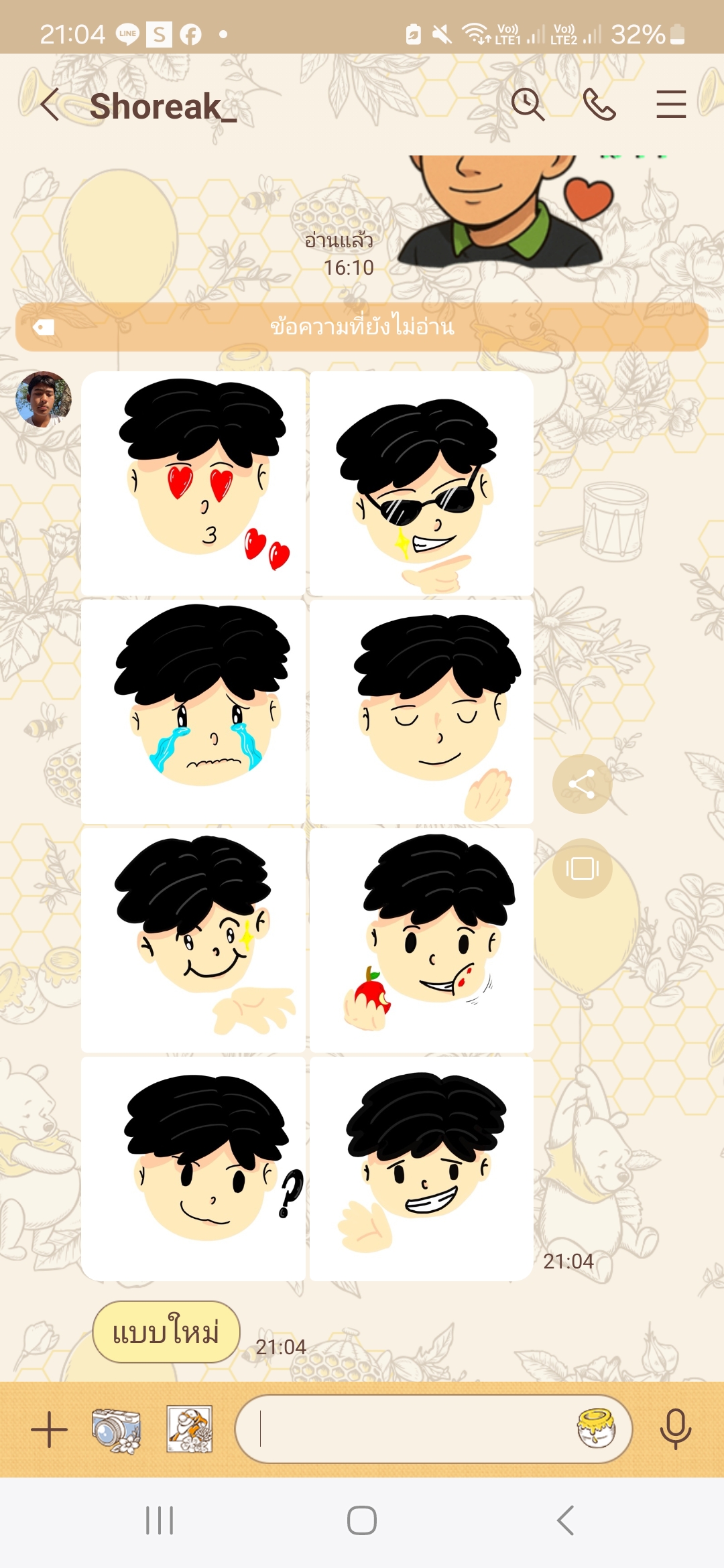Viewport: 724px width, 1568px height.
Task: Open the face eating apple image
Action: [421, 940]
